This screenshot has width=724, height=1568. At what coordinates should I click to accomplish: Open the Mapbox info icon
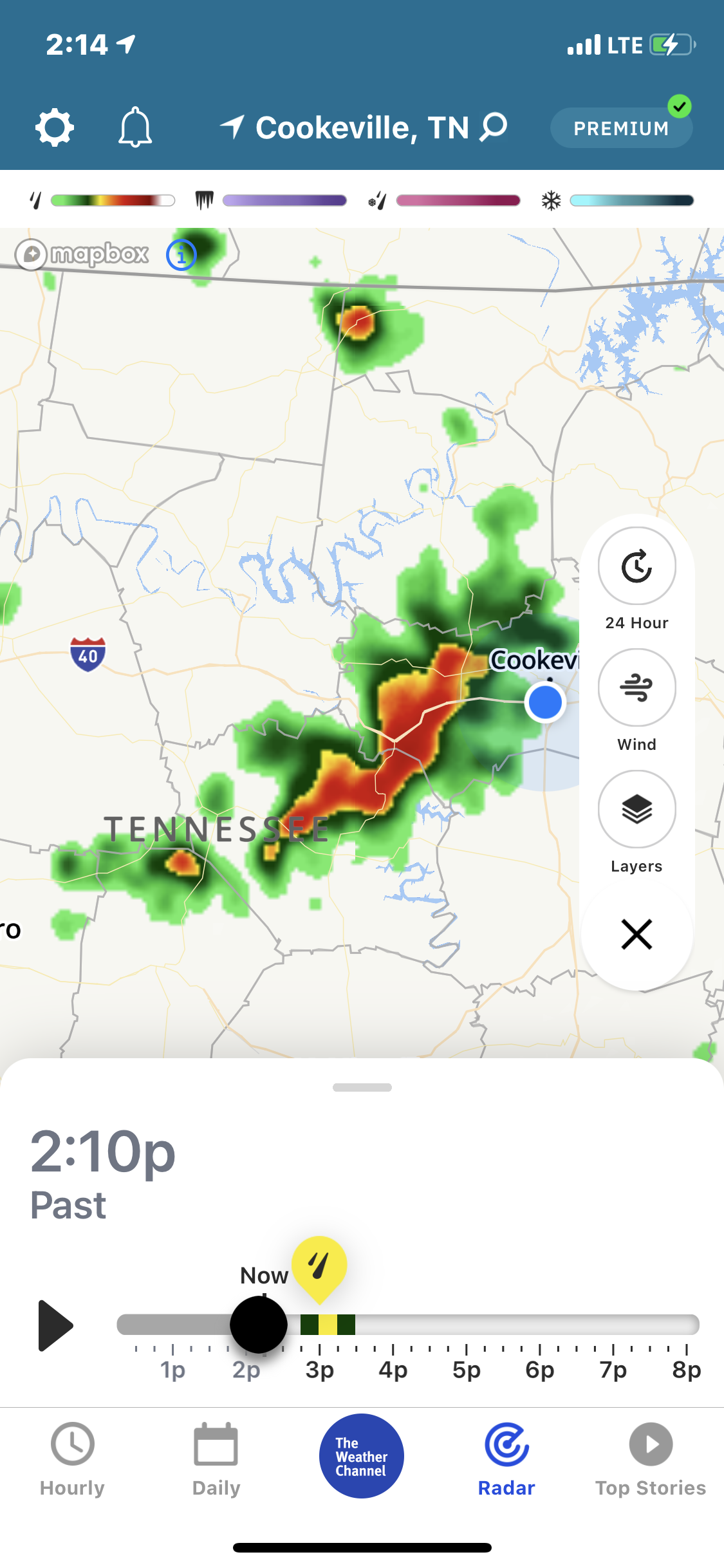(x=181, y=256)
